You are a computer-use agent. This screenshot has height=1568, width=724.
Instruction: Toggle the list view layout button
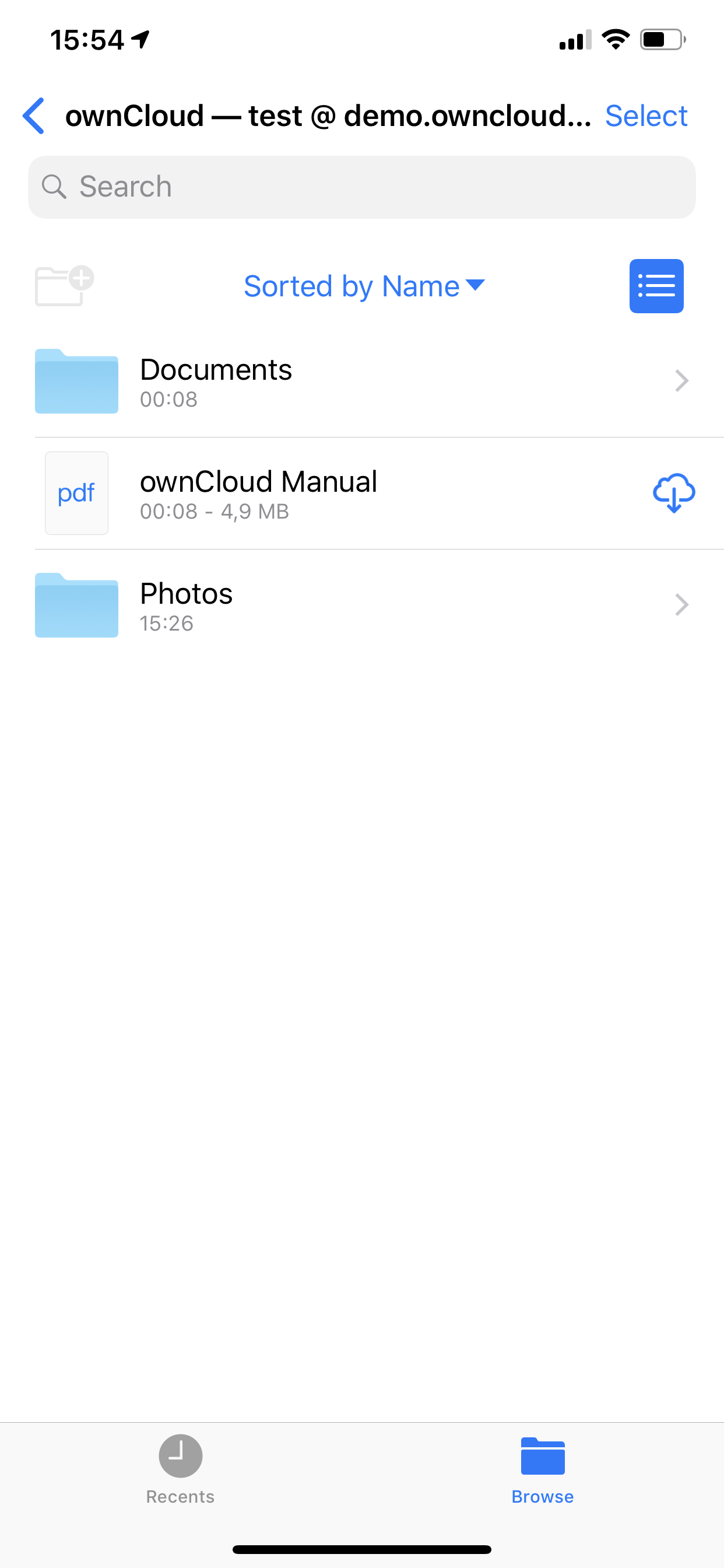pyautogui.click(x=656, y=286)
